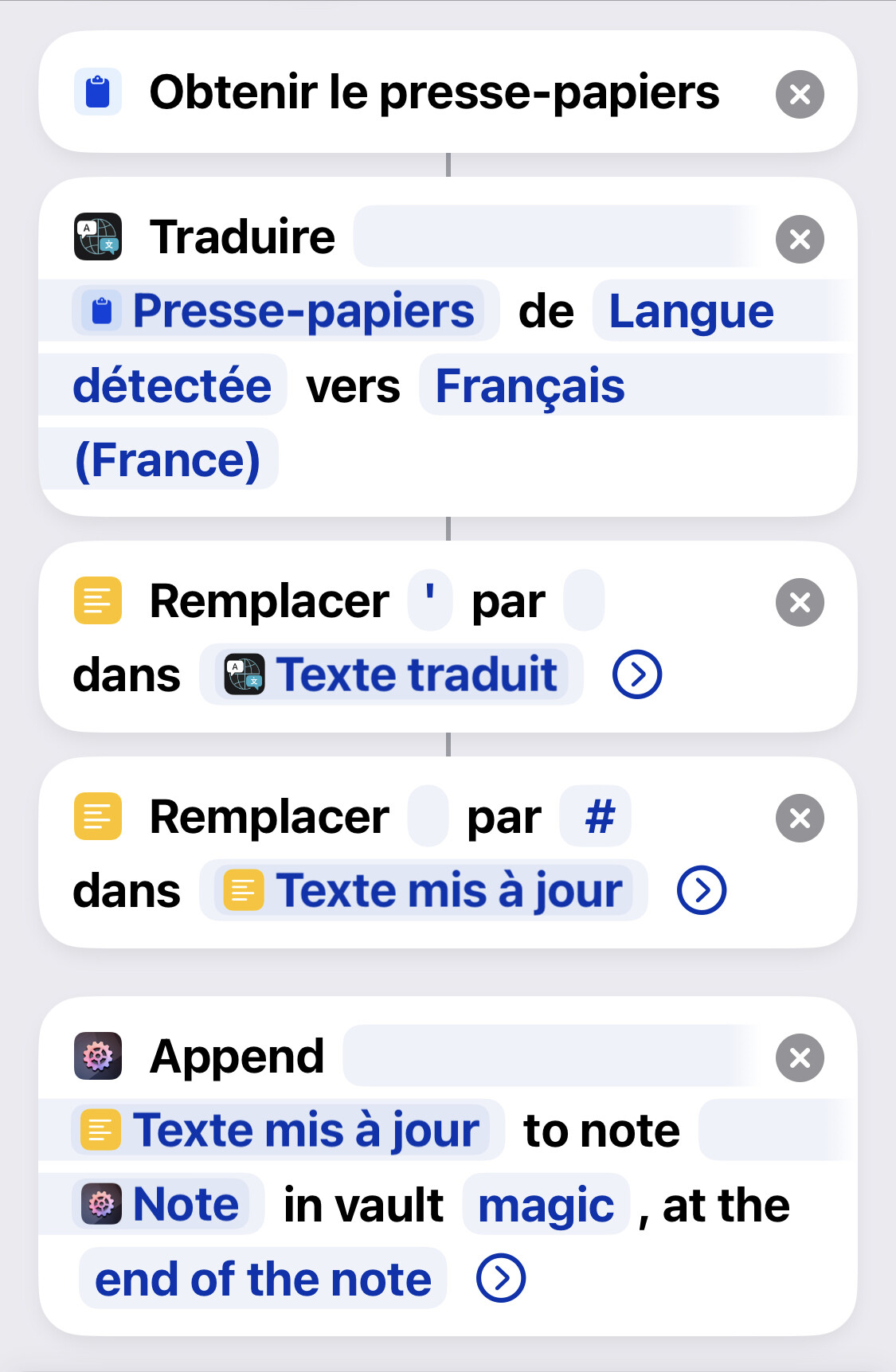Change the Langue détectée source language
Screen dimensions: 896x1372
(x=691, y=311)
